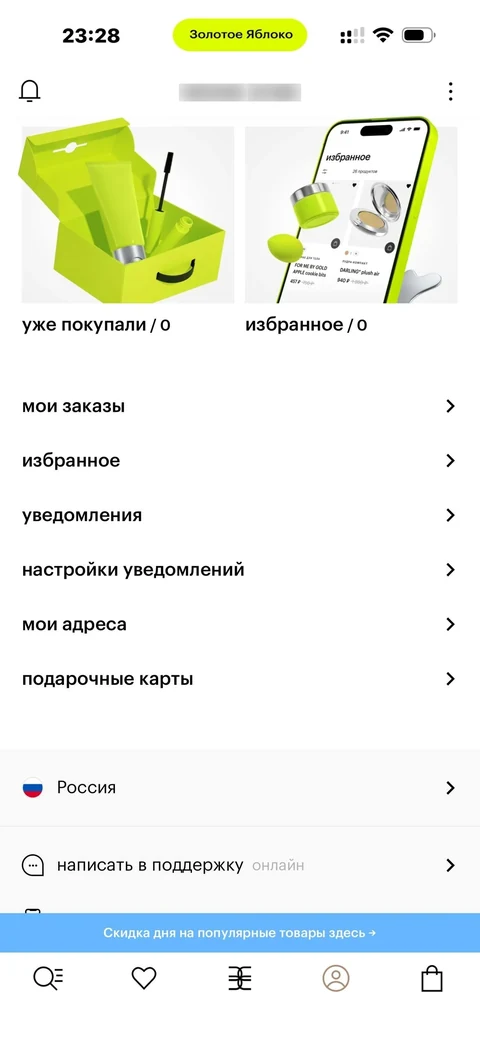Screen dimensions: 480x1043
Task: Tap «написать в поддержку»
Action: pos(240,865)
